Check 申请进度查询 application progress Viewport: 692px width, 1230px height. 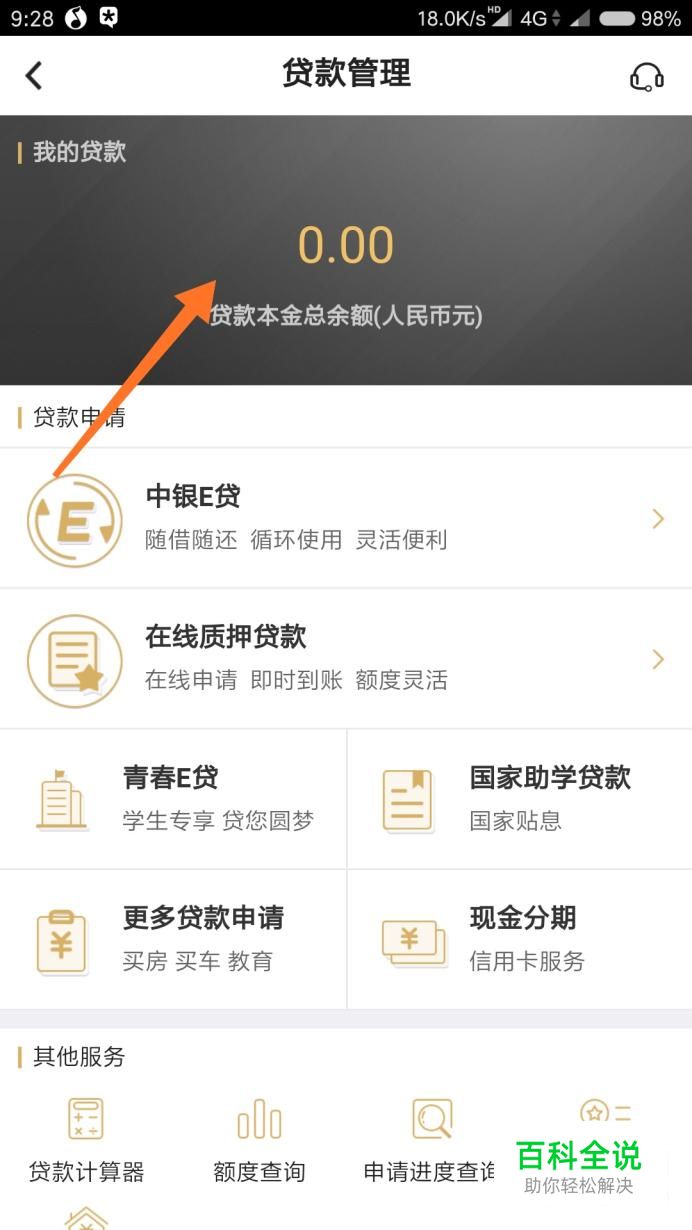coord(431,1142)
